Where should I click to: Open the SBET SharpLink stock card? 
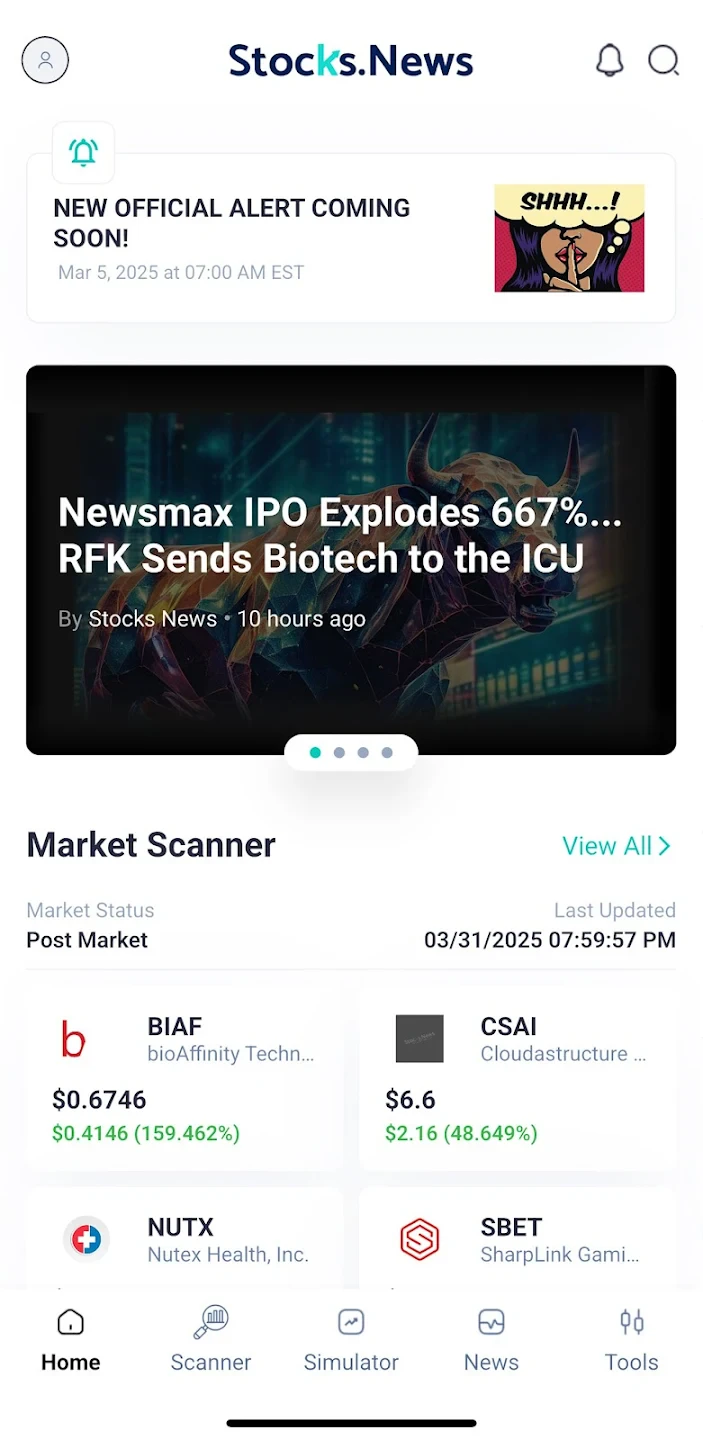coord(517,1240)
